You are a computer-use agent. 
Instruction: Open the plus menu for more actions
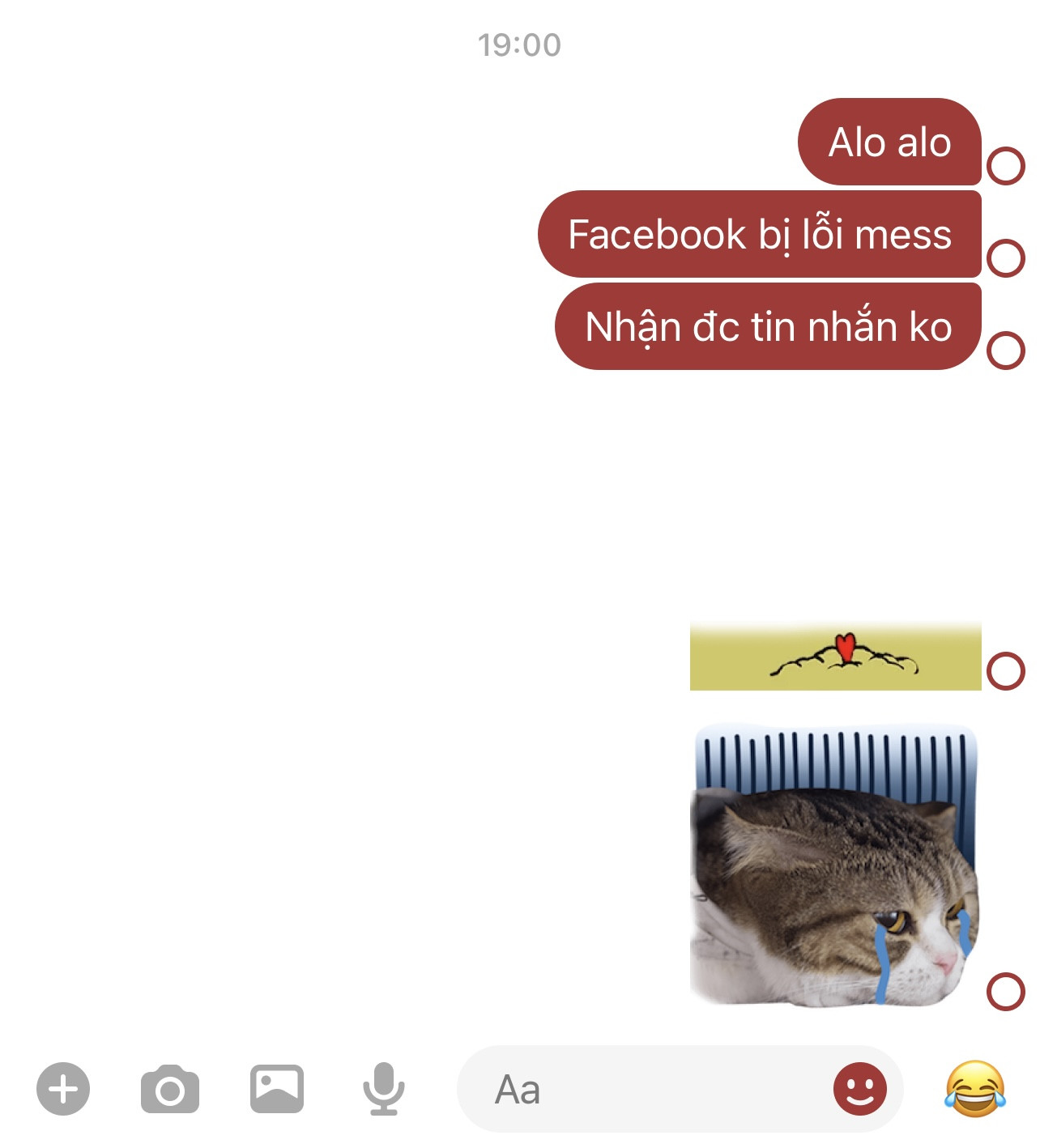pyautogui.click(x=61, y=1089)
